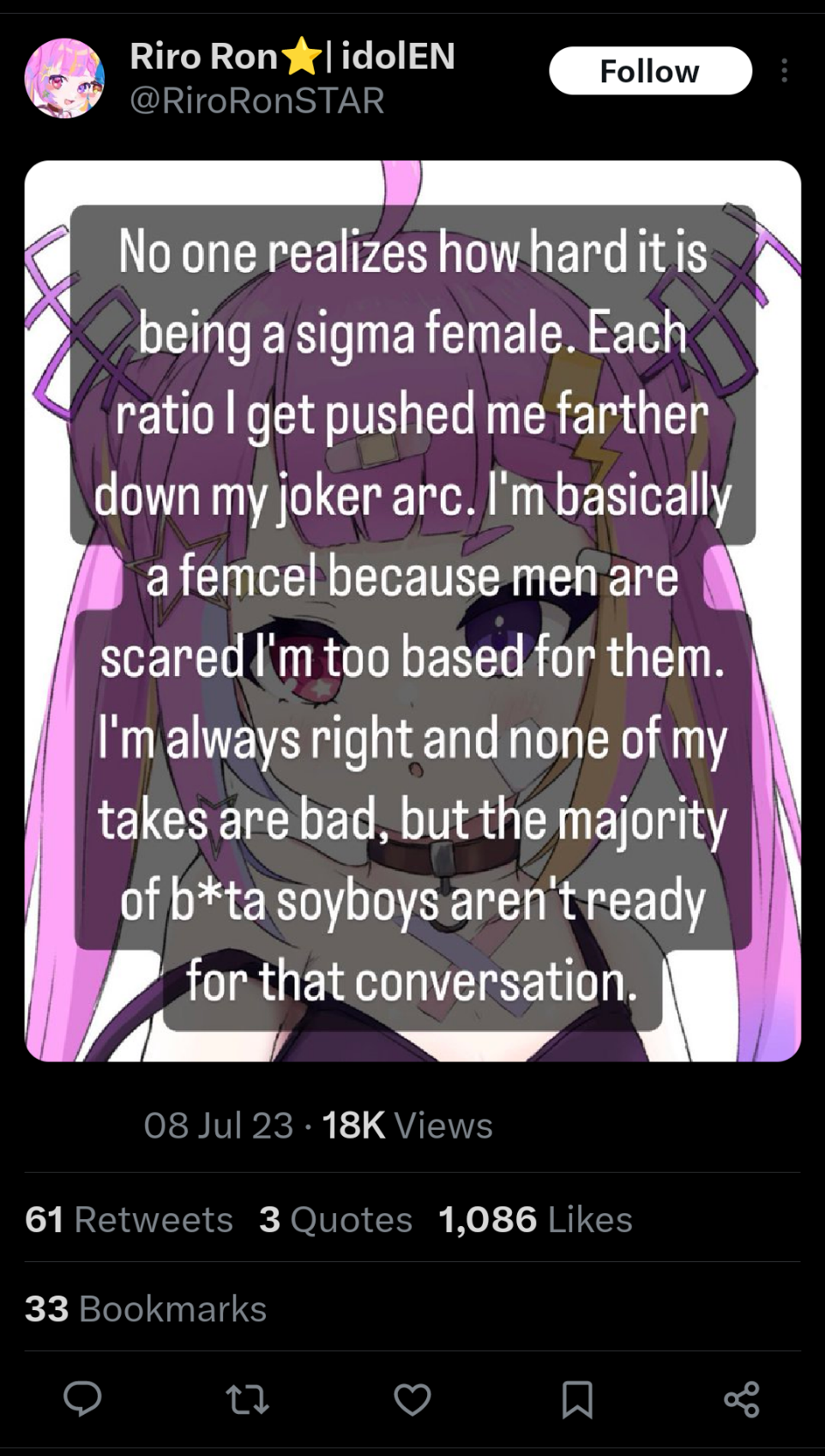Retweet this post

[x=247, y=1399]
